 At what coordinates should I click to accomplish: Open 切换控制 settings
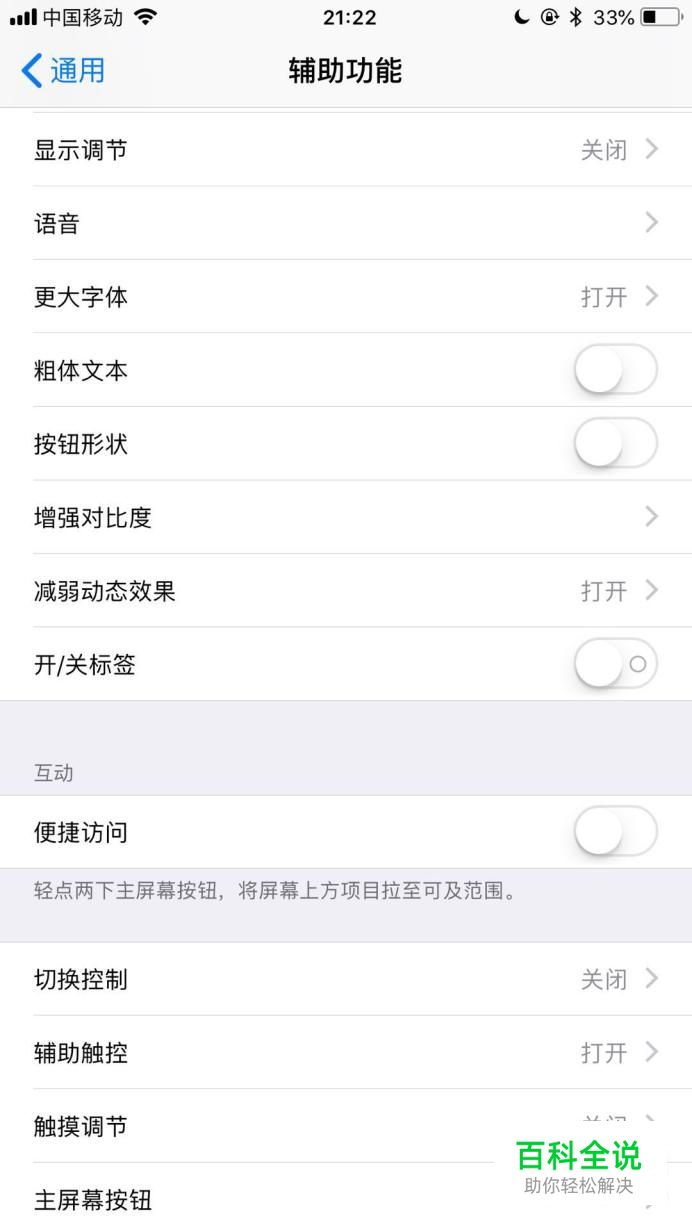(346, 979)
